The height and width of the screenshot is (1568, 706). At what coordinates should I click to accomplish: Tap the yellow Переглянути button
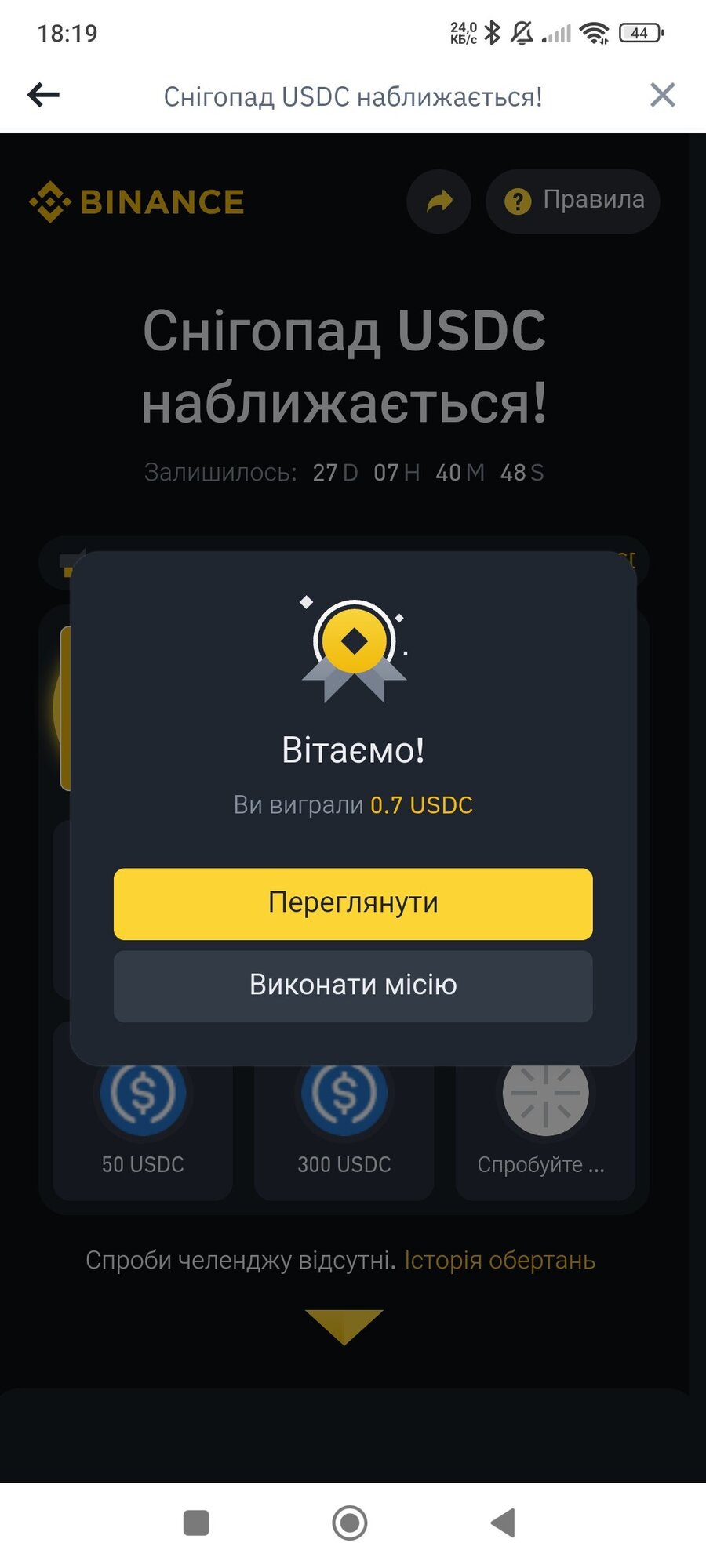point(353,903)
